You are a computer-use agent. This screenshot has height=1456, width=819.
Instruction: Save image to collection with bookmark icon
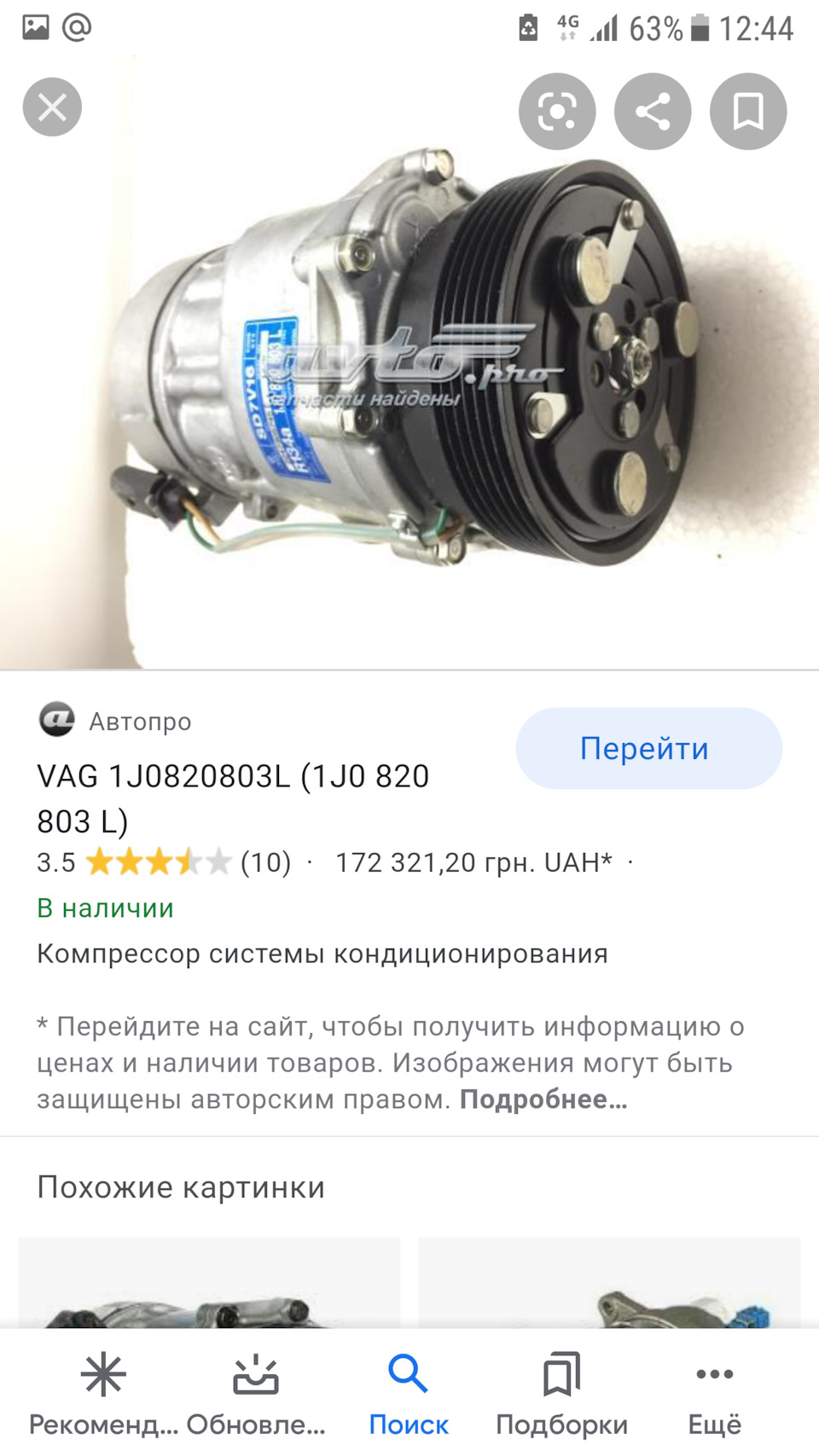tap(748, 112)
